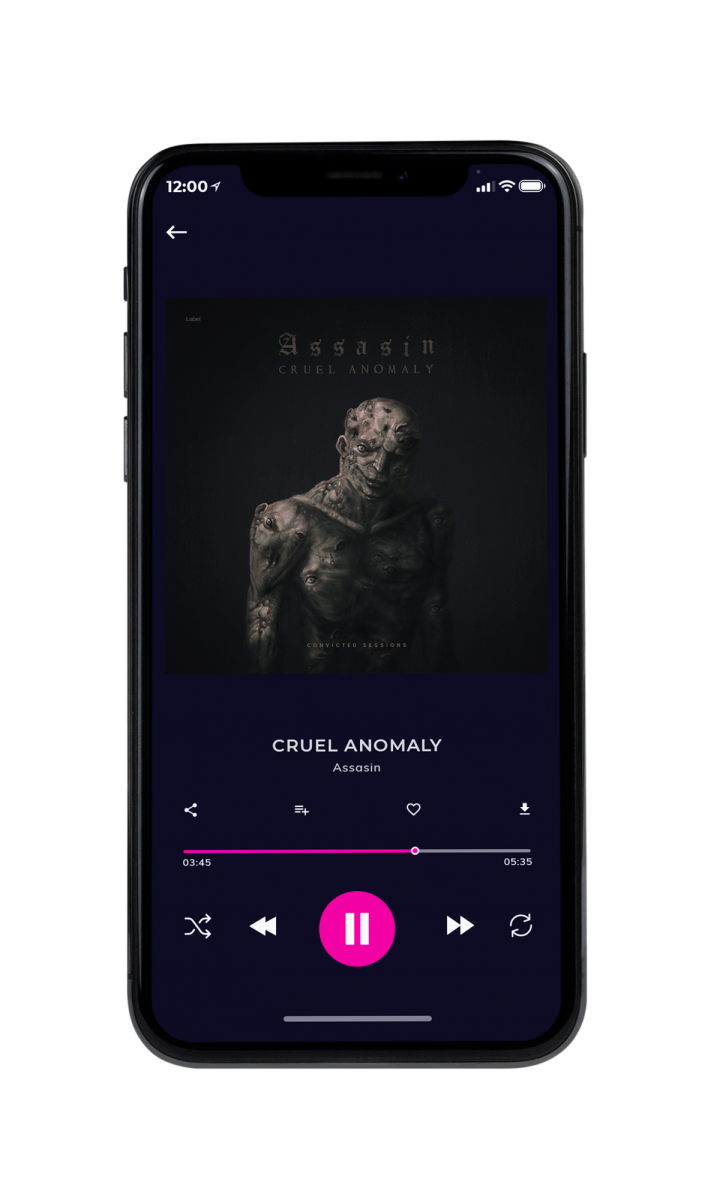Share the track Cruel Anomaly
The image size is (720, 1200).
191,810
